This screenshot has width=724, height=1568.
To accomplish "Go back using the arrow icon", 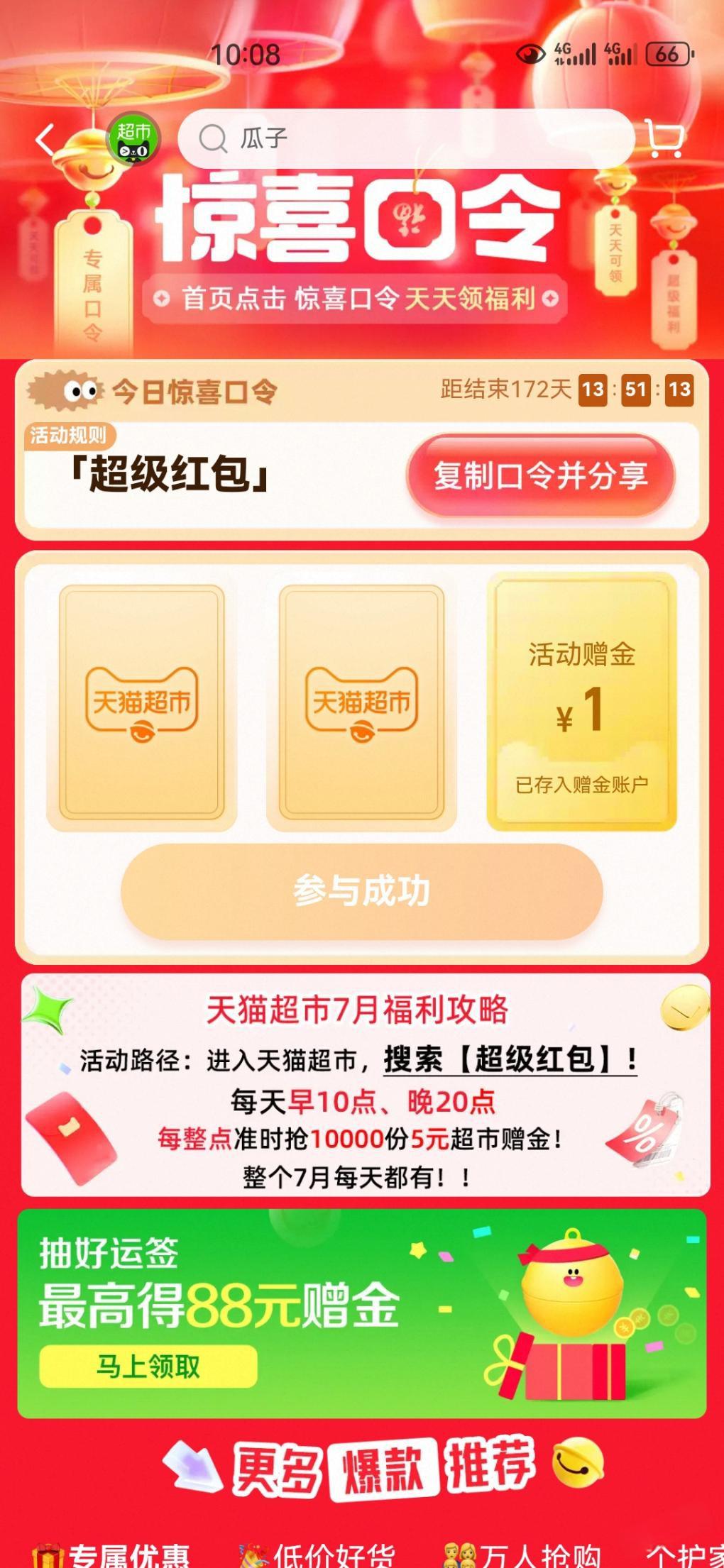I will 46,139.
